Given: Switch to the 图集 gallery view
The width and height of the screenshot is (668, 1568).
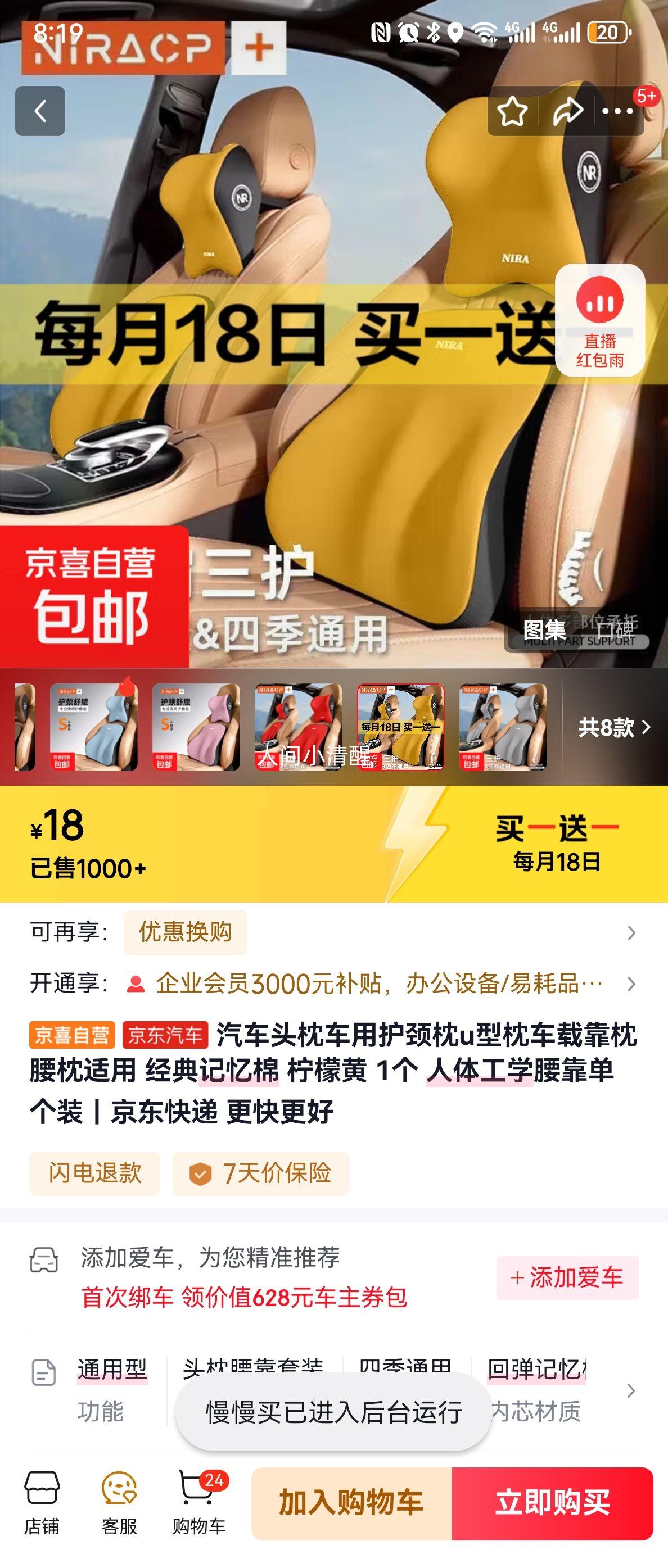Looking at the screenshot, I should point(544,631).
